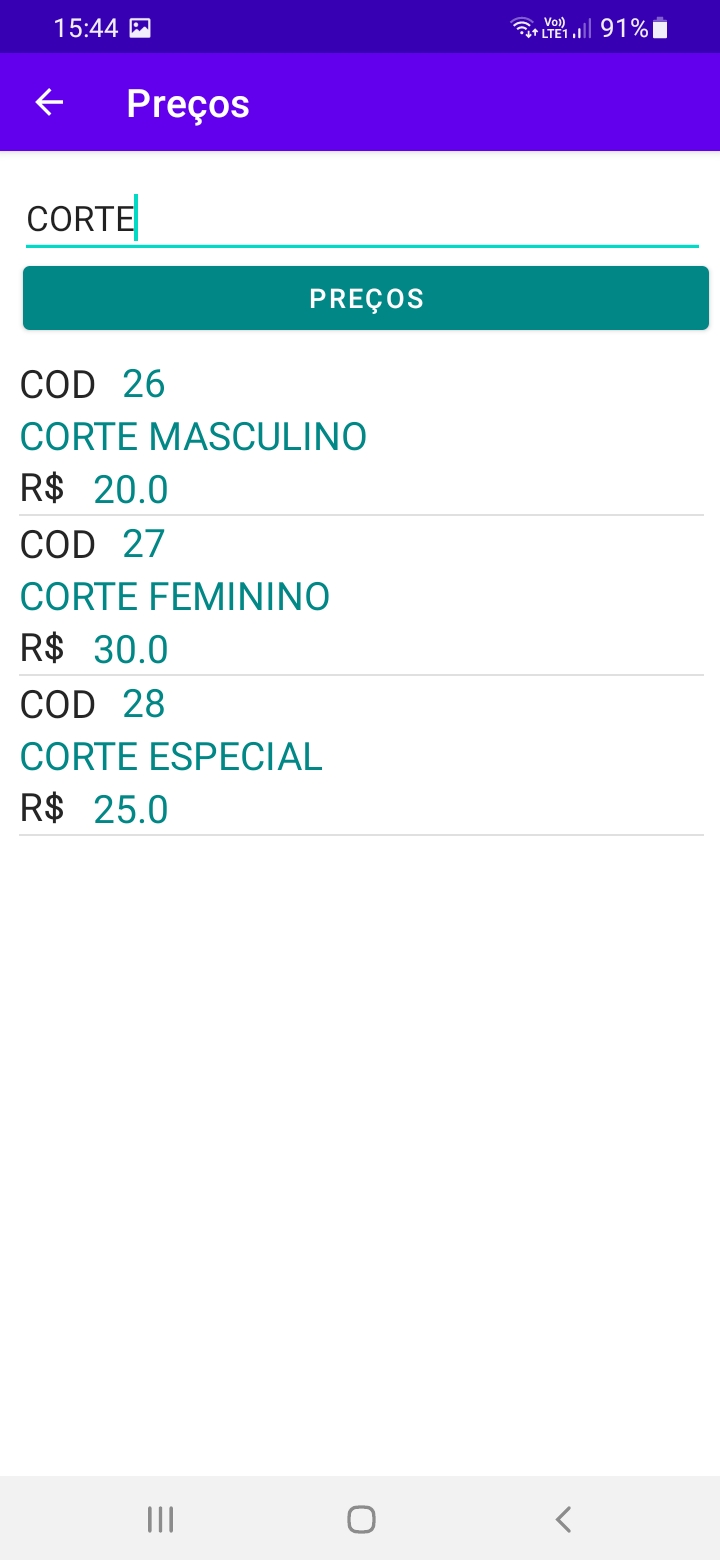The height and width of the screenshot is (1560, 720).
Task: Select the CORTE MASCULINO item
Action: 194,437
